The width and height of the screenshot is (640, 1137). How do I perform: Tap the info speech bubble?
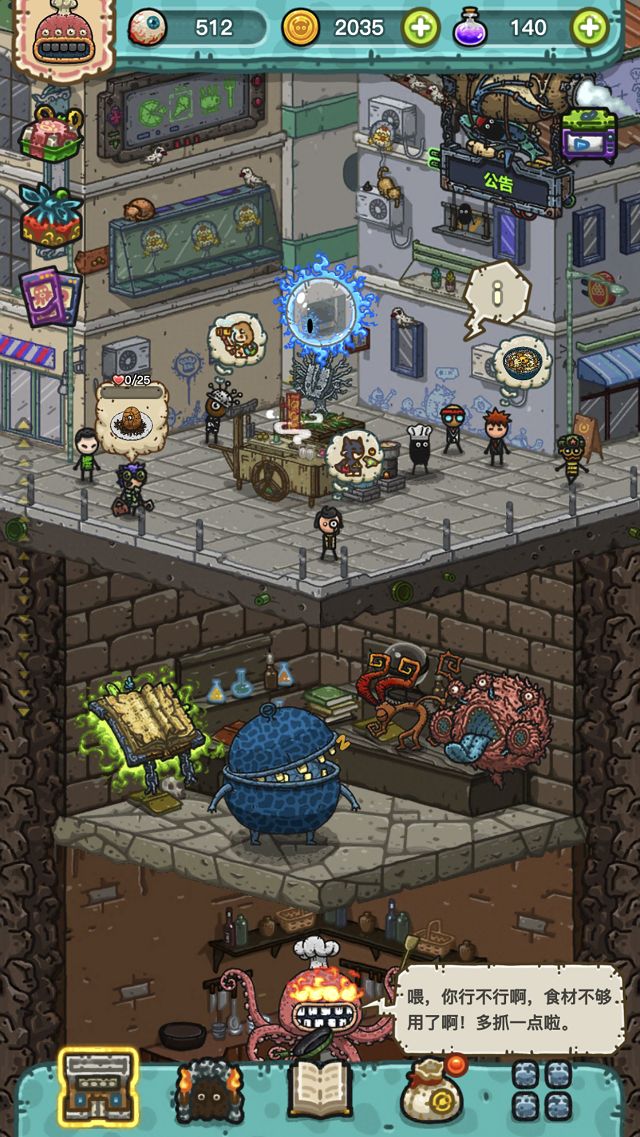(x=496, y=293)
